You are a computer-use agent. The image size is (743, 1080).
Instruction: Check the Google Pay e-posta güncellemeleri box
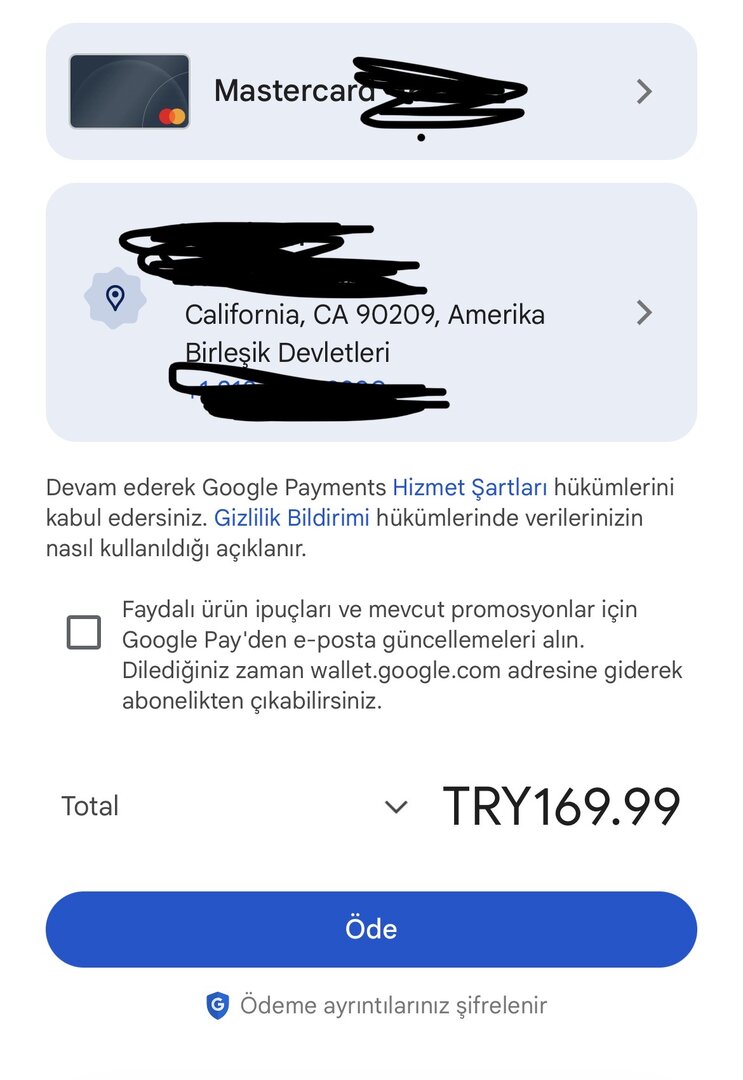(84, 632)
